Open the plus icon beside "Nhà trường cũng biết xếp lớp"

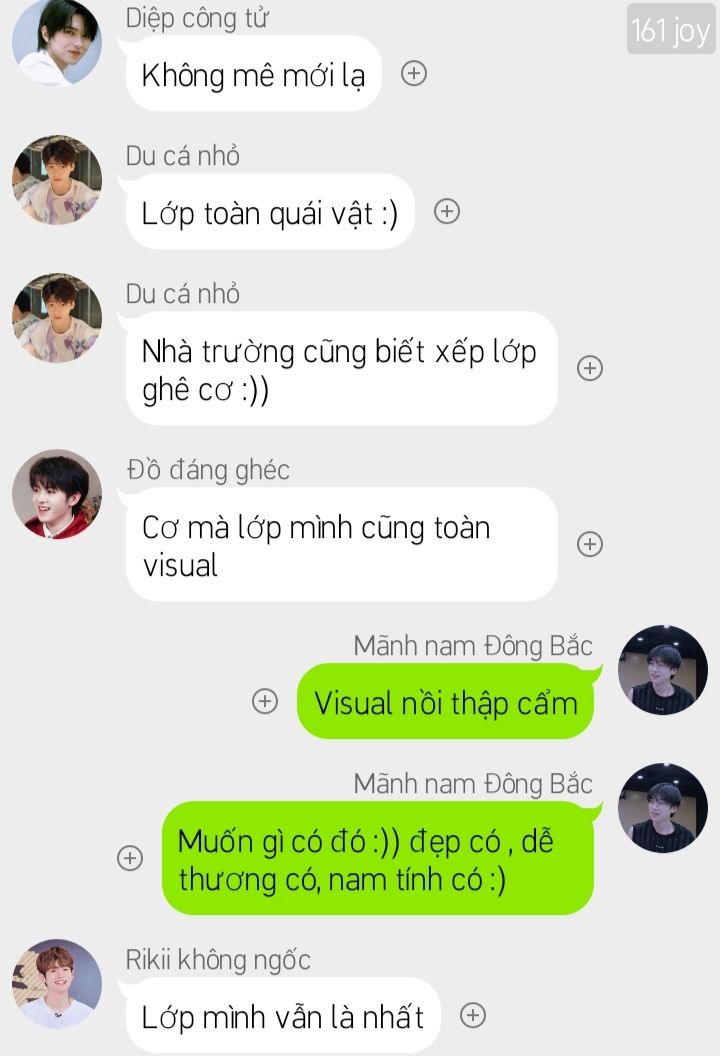point(590,368)
